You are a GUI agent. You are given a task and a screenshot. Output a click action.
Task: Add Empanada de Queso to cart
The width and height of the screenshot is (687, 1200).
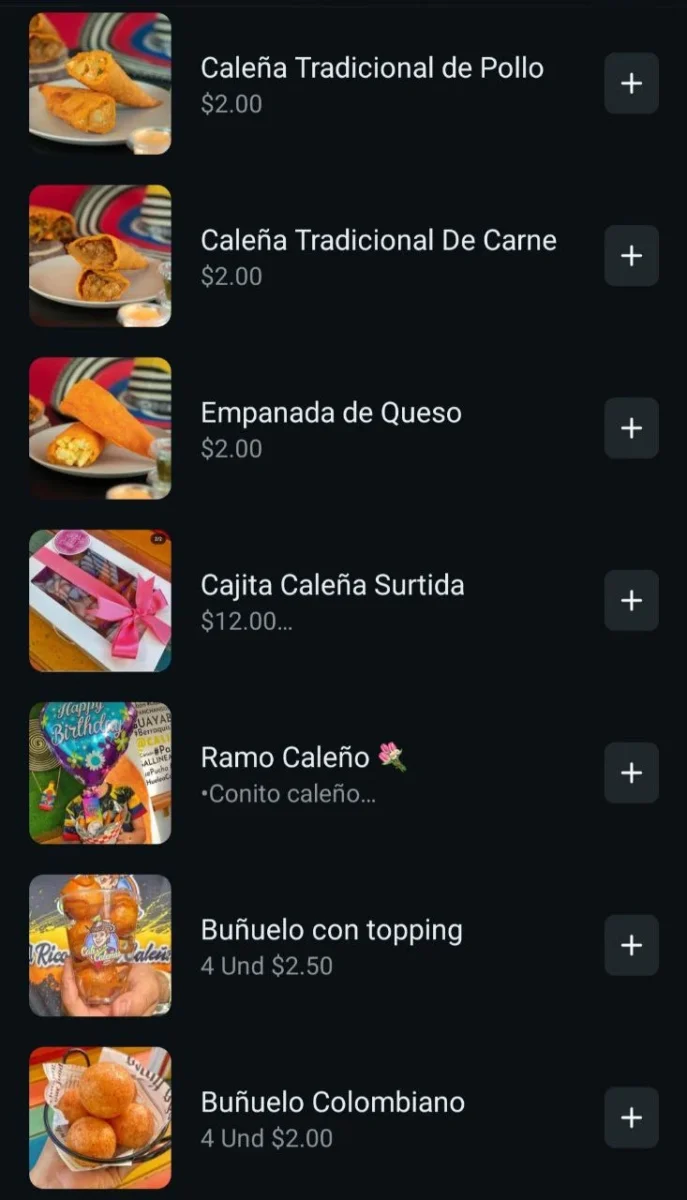[x=631, y=428]
